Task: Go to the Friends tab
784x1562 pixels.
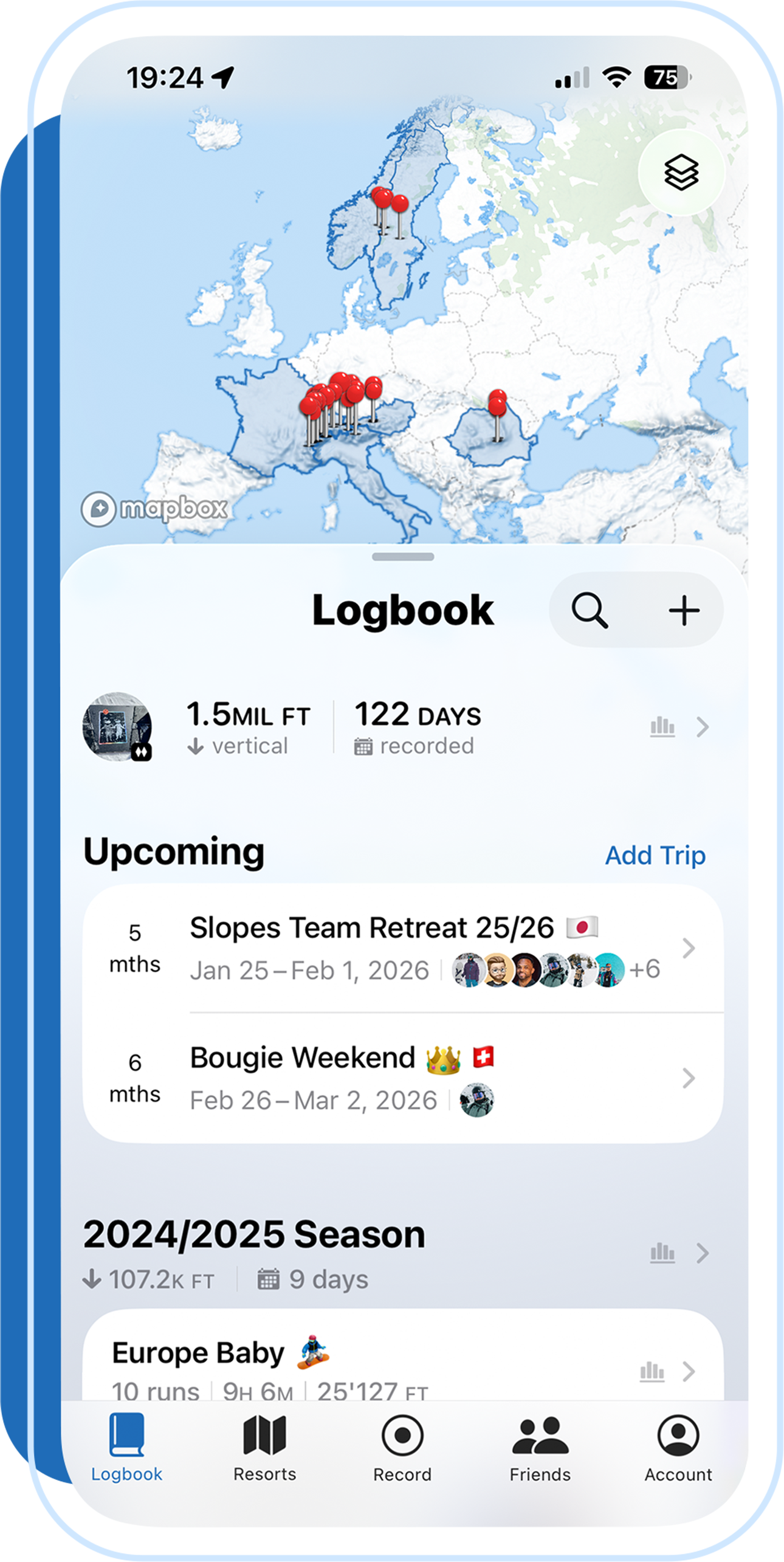Action: (x=540, y=1448)
